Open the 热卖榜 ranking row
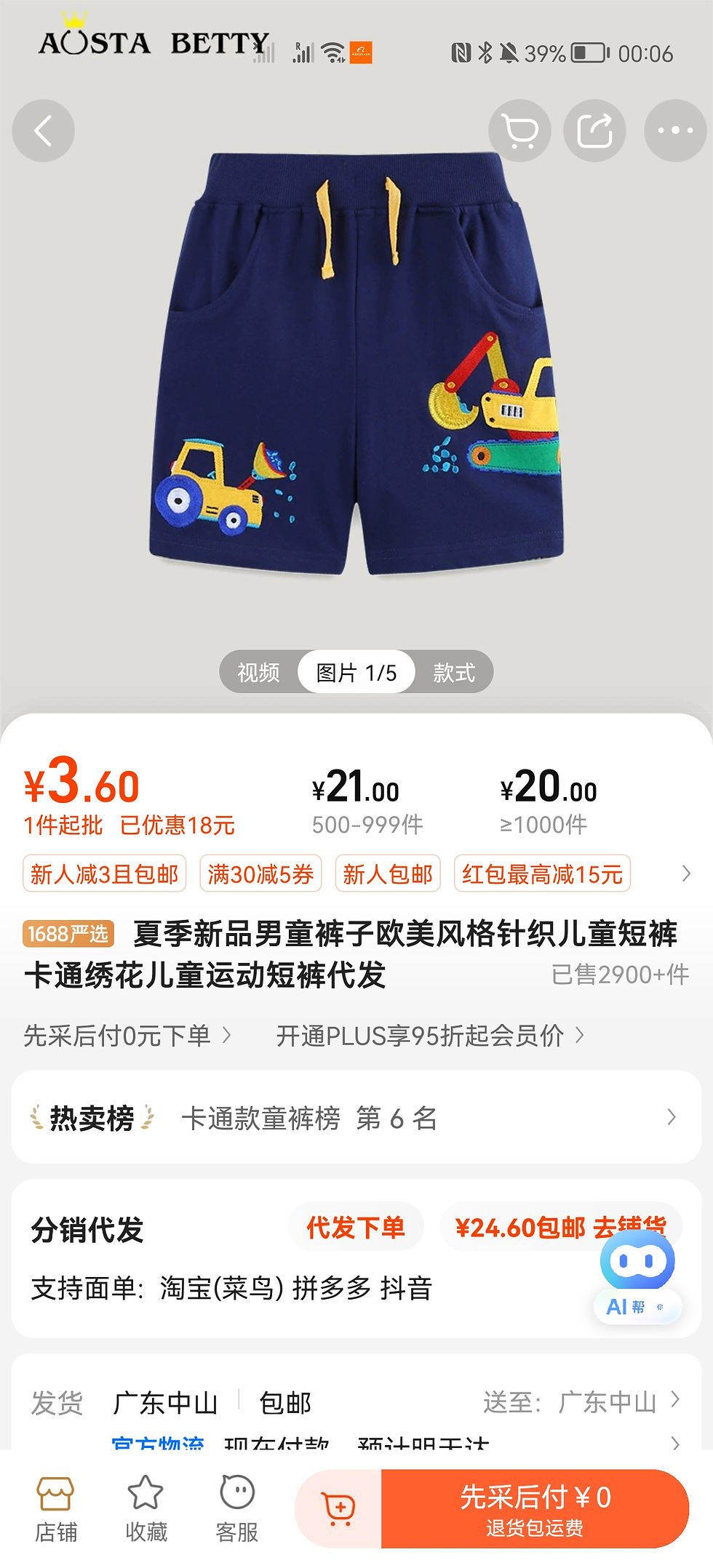The height and width of the screenshot is (1568, 713). click(x=356, y=1118)
